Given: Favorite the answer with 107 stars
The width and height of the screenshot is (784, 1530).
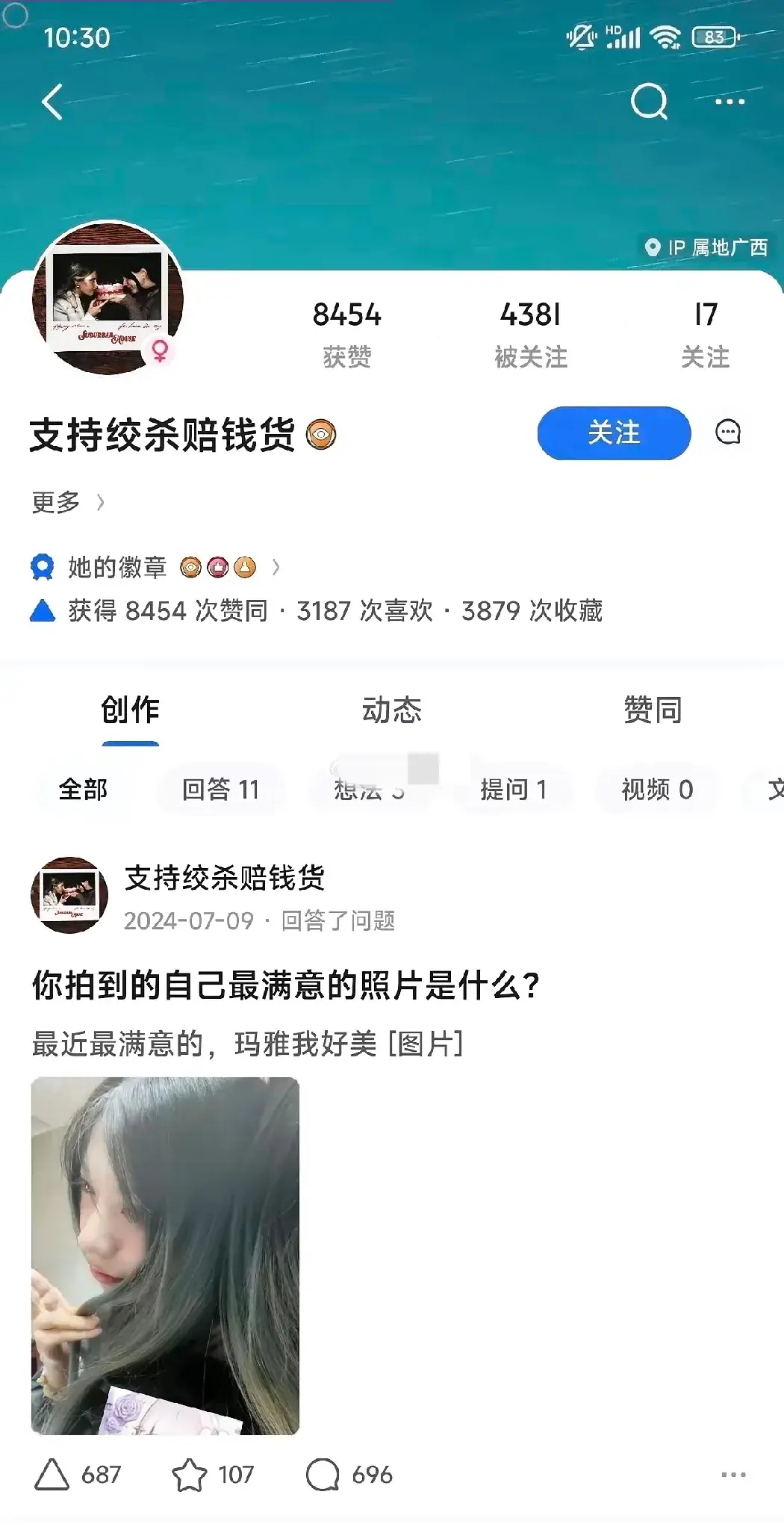Looking at the screenshot, I should (x=213, y=1475).
